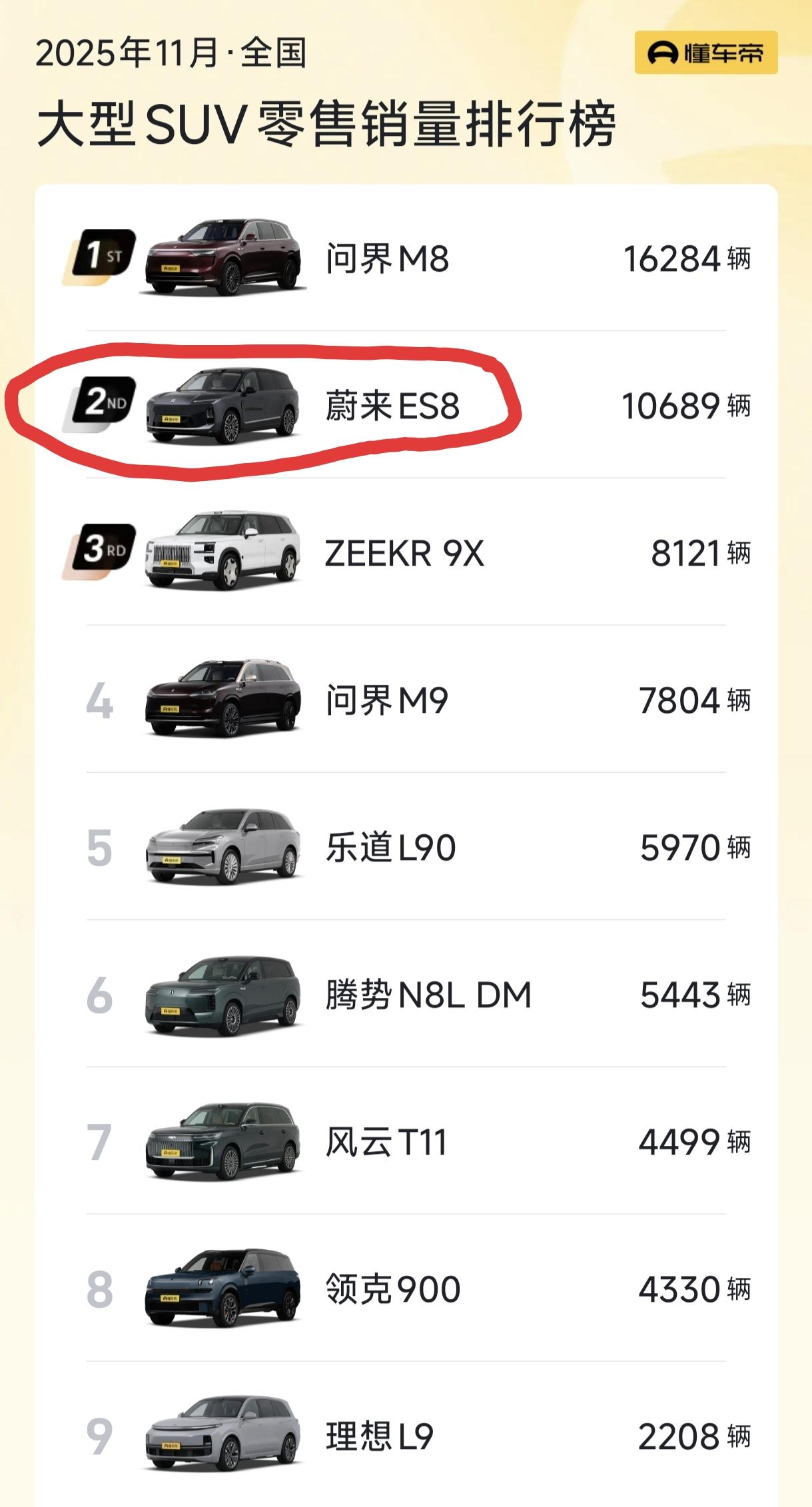
Task: Click the 2ND rank badge
Action: pos(103,402)
